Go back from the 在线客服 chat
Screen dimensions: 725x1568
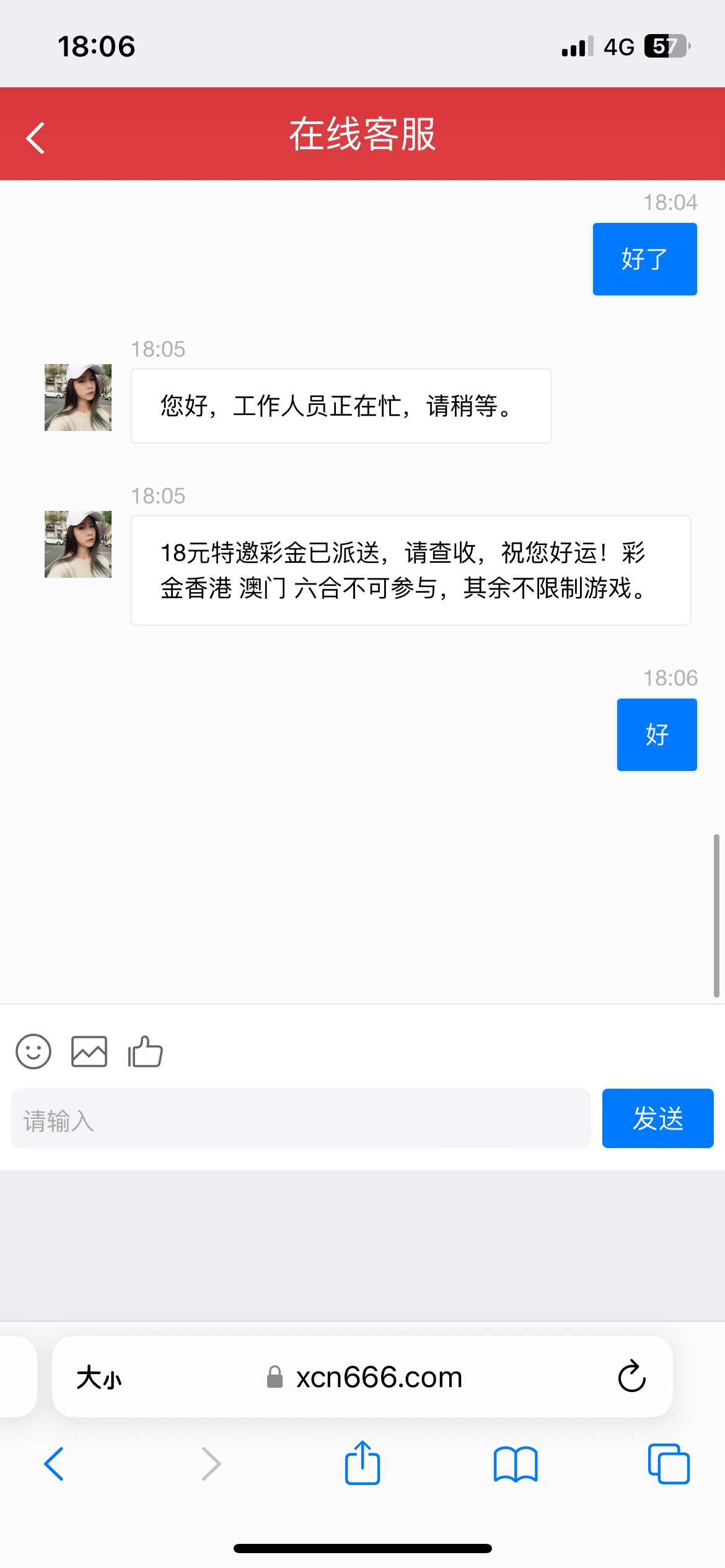click(36, 137)
